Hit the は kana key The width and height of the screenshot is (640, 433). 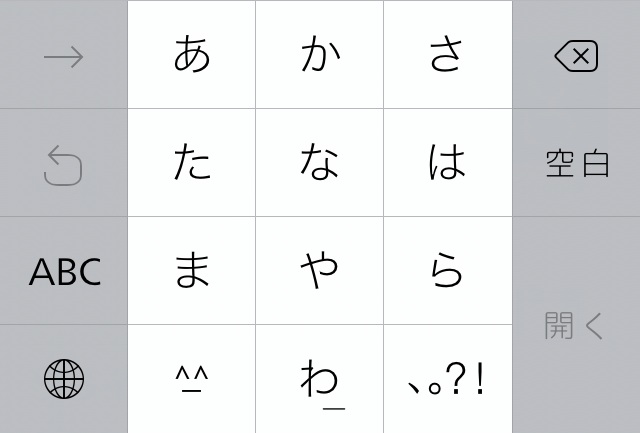coord(448,163)
